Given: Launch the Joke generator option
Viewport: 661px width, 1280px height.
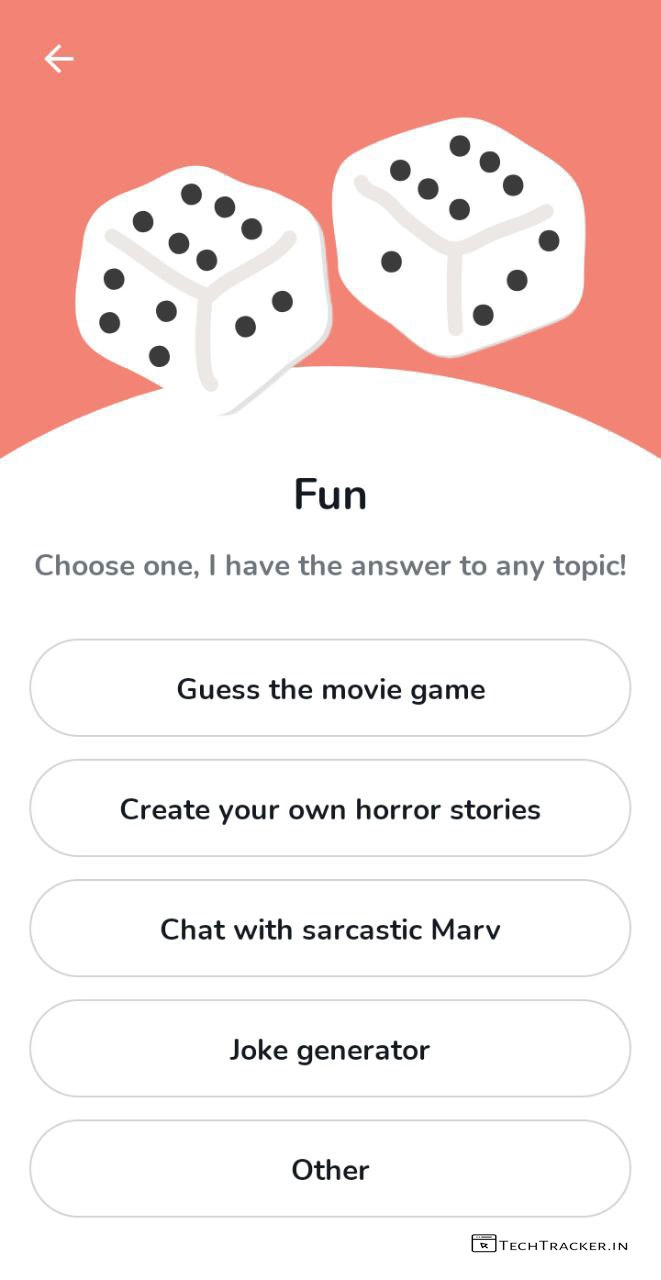Looking at the screenshot, I should click(x=330, y=1049).
